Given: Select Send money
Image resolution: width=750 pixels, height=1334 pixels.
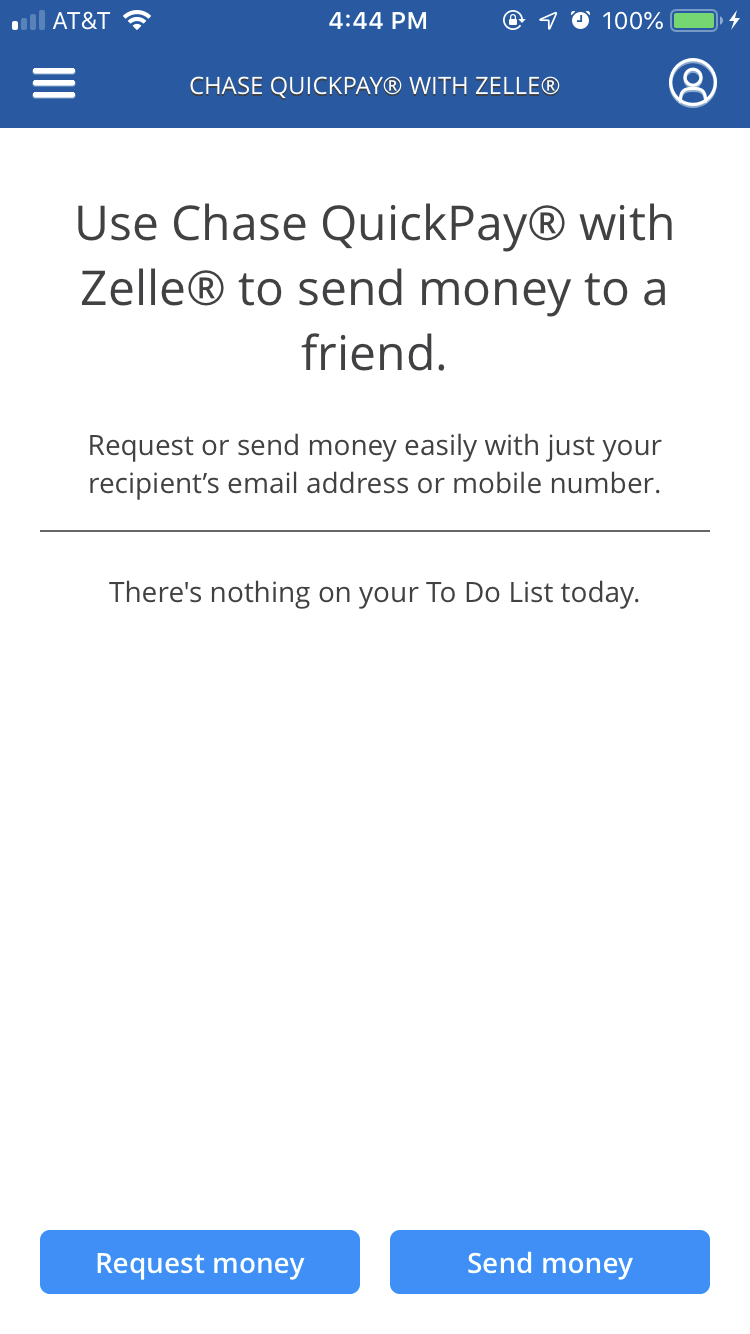Looking at the screenshot, I should (x=550, y=1262).
